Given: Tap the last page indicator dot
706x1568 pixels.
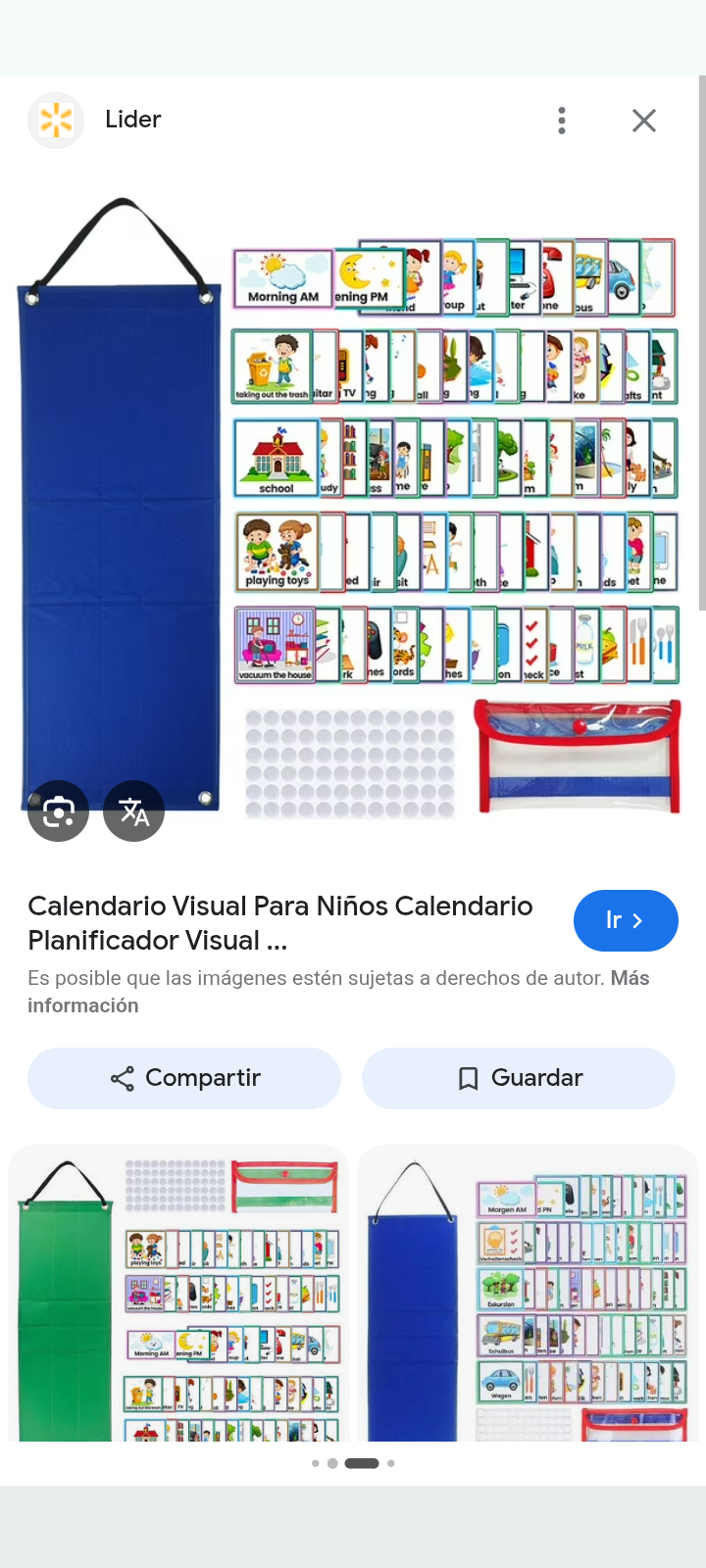Looking at the screenshot, I should point(390,1463).
